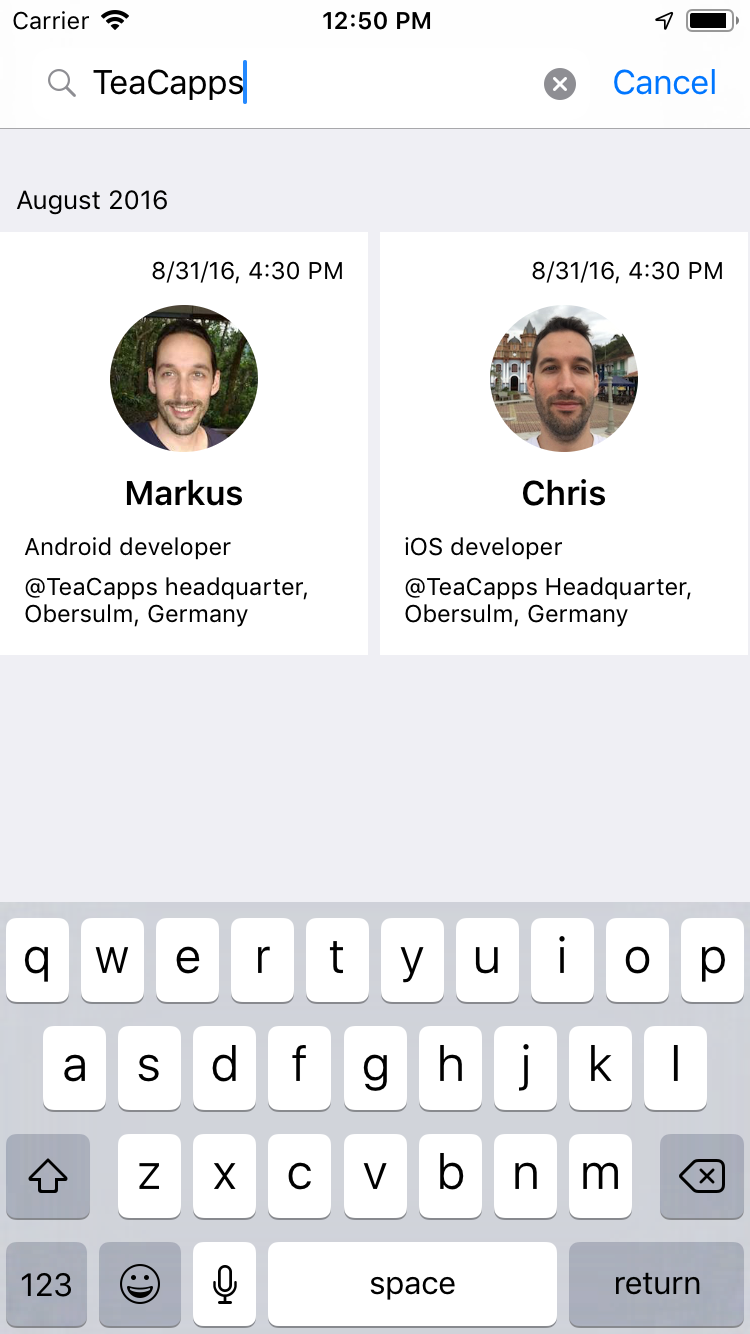Clear the search text with the X icon

560,84
